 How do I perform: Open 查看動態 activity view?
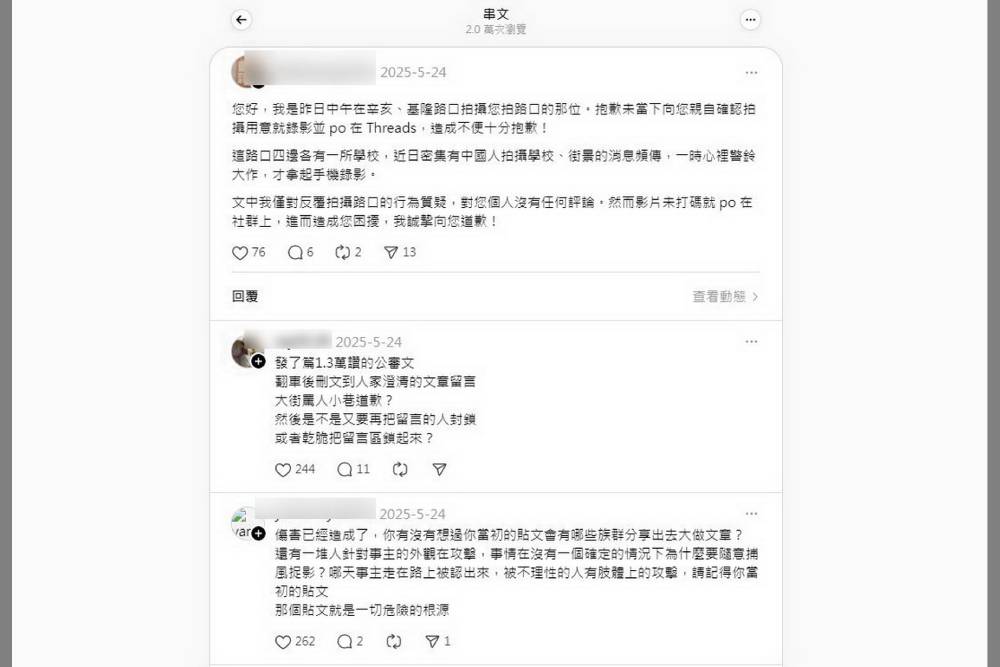[725, 297]
